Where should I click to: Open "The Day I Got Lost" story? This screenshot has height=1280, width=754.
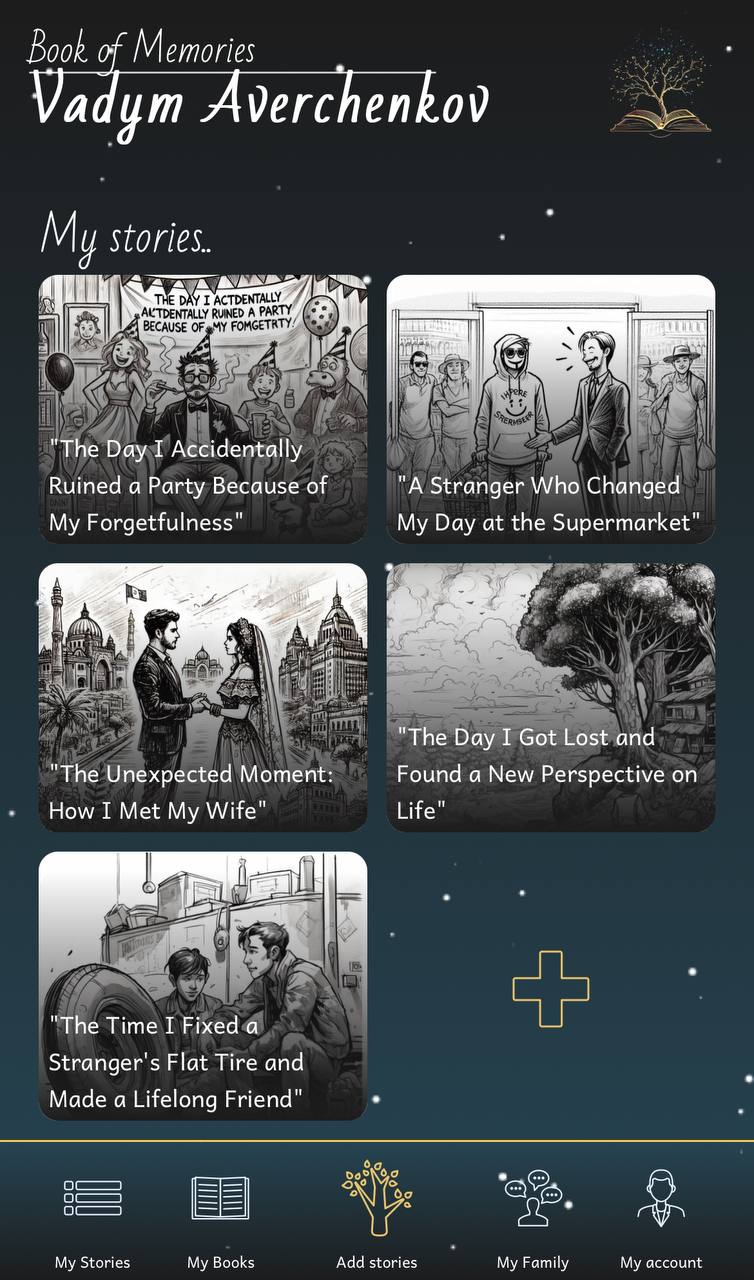[x=551, y=697]
